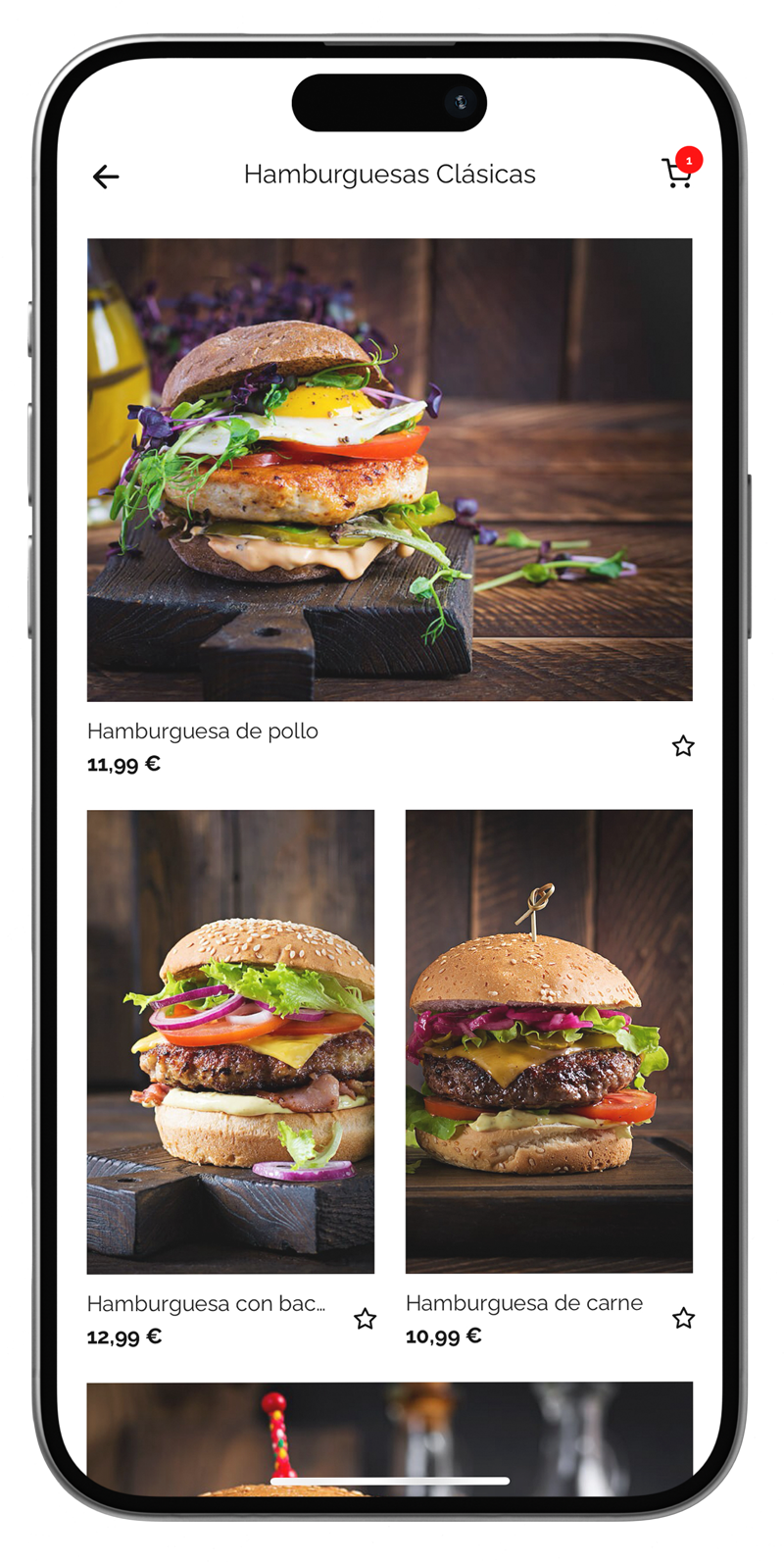The height and width of the screenshot is (1562, 784).
Task: Open the shopping cart
Action: pos(677,174)
